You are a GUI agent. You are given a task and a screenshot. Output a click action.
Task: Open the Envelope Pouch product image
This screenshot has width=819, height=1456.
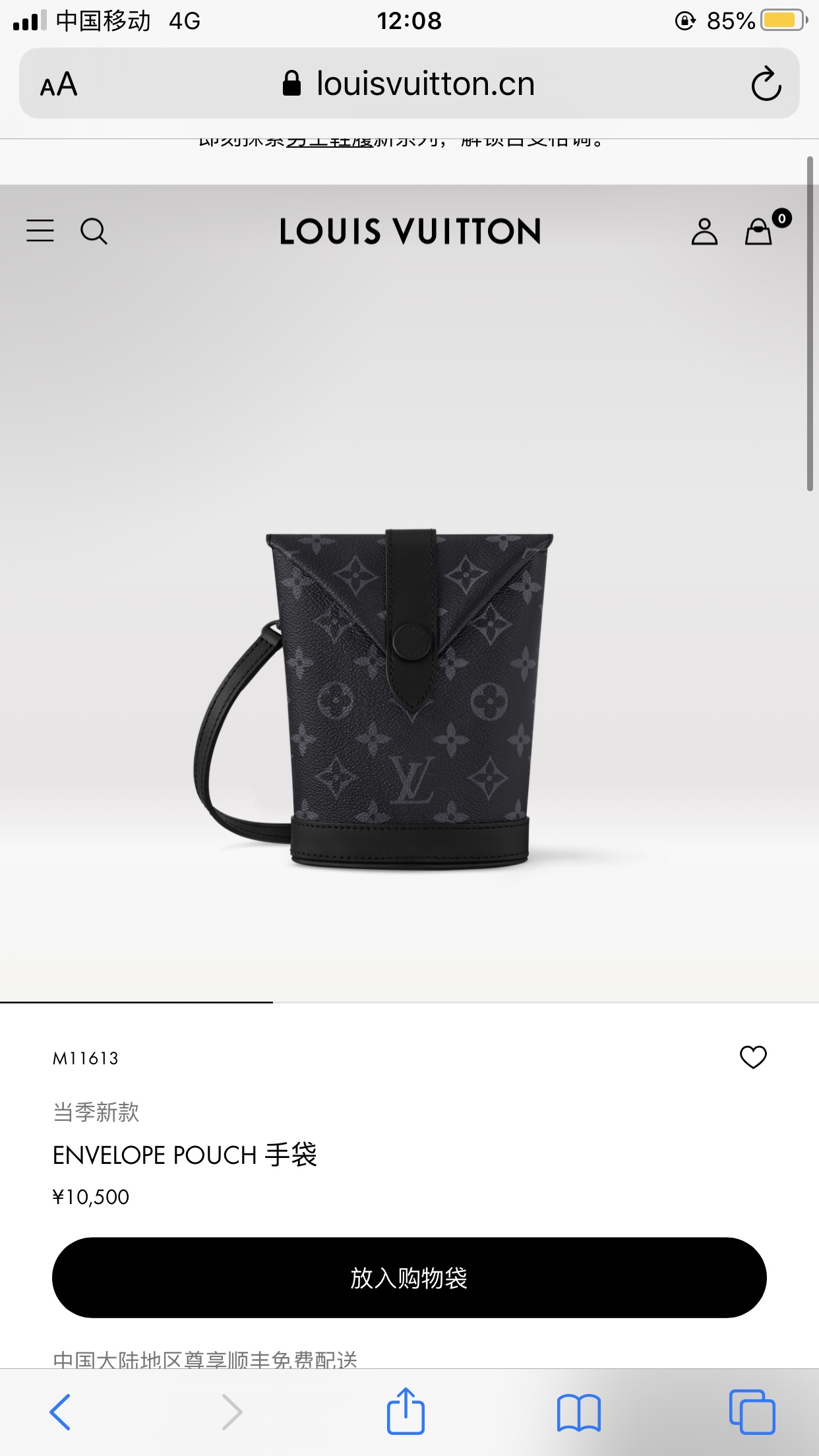[x=409, y=699]
